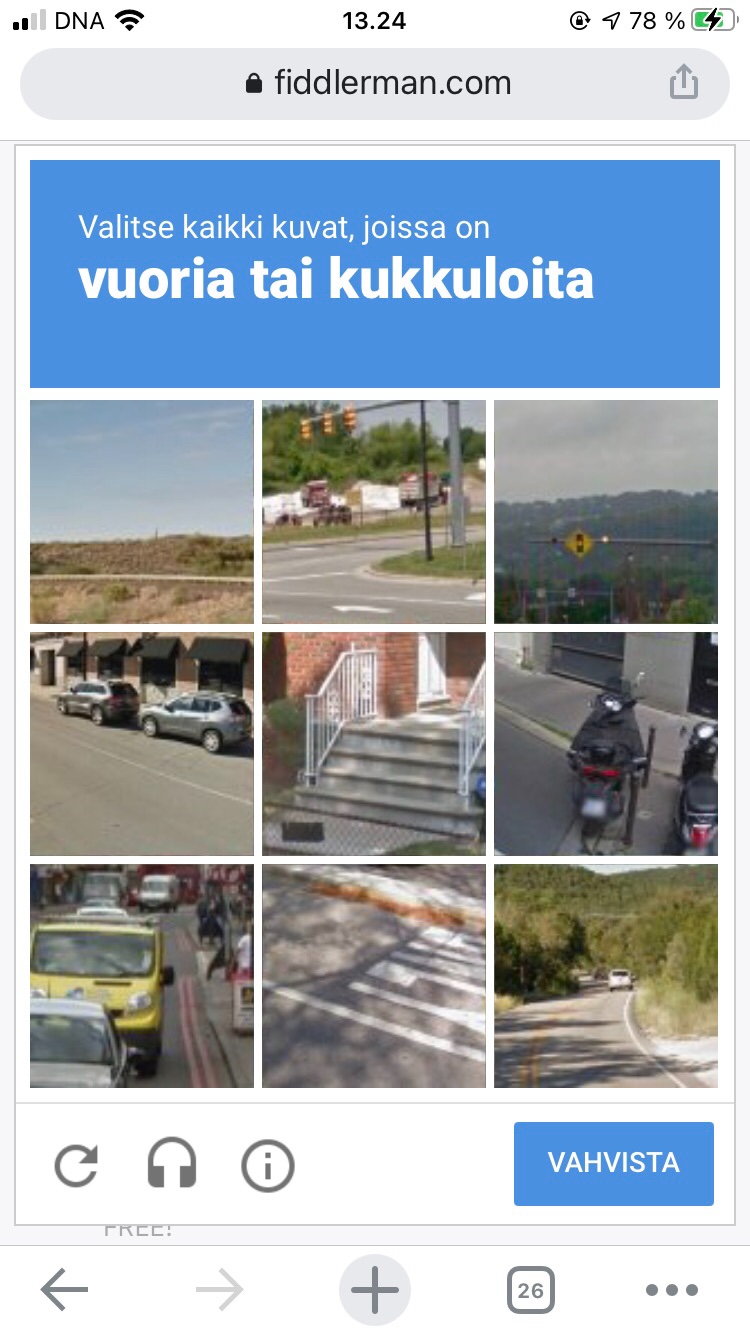
Task: Select the tile with parked scooters
Action: 606,744
